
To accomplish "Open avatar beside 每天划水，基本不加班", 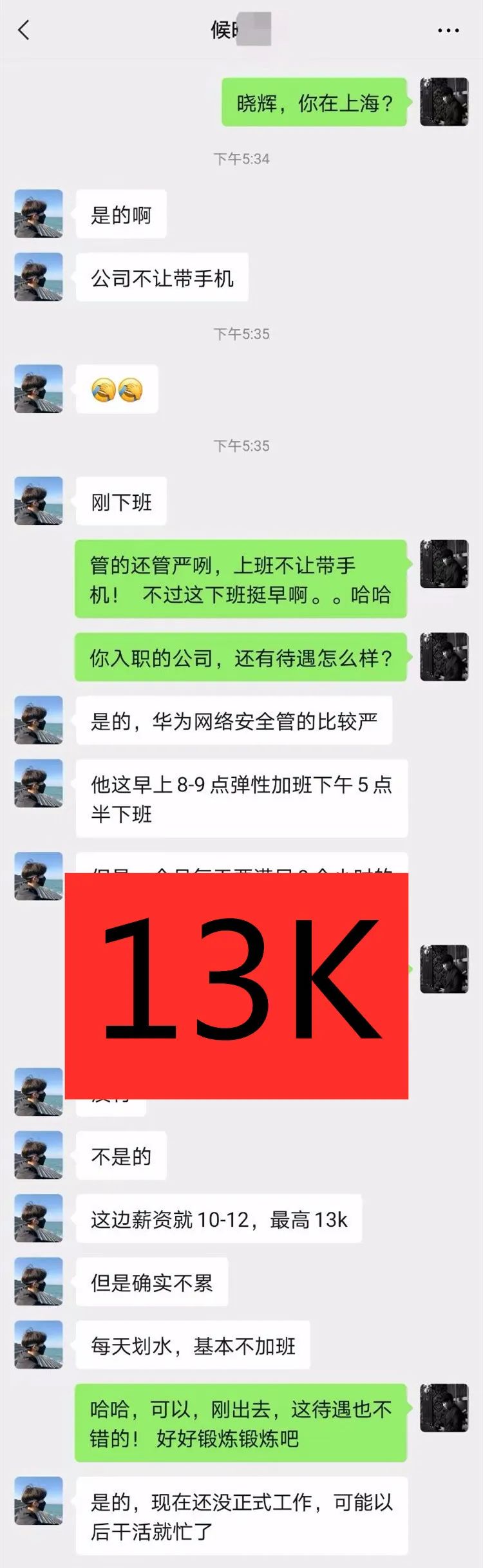I will tap(39, 1345).
